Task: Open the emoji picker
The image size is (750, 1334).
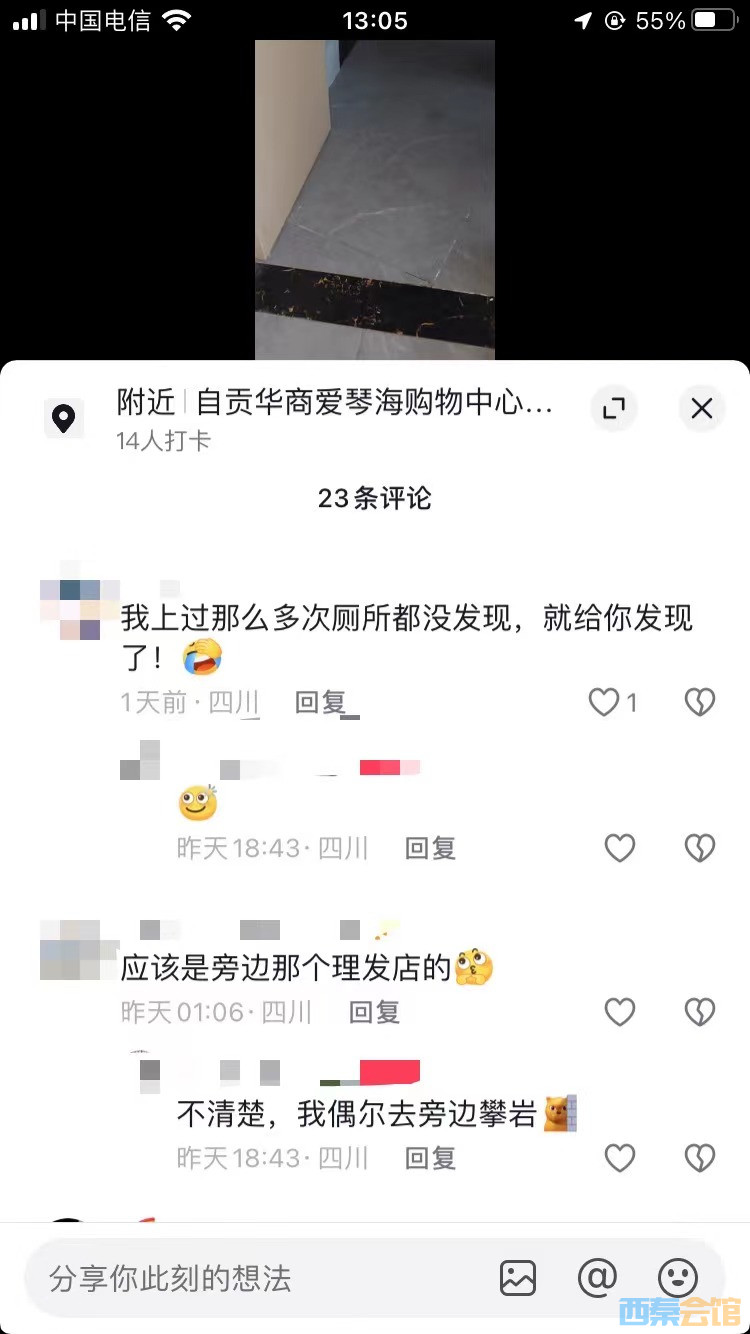Action: click(x=677, y=1278)
